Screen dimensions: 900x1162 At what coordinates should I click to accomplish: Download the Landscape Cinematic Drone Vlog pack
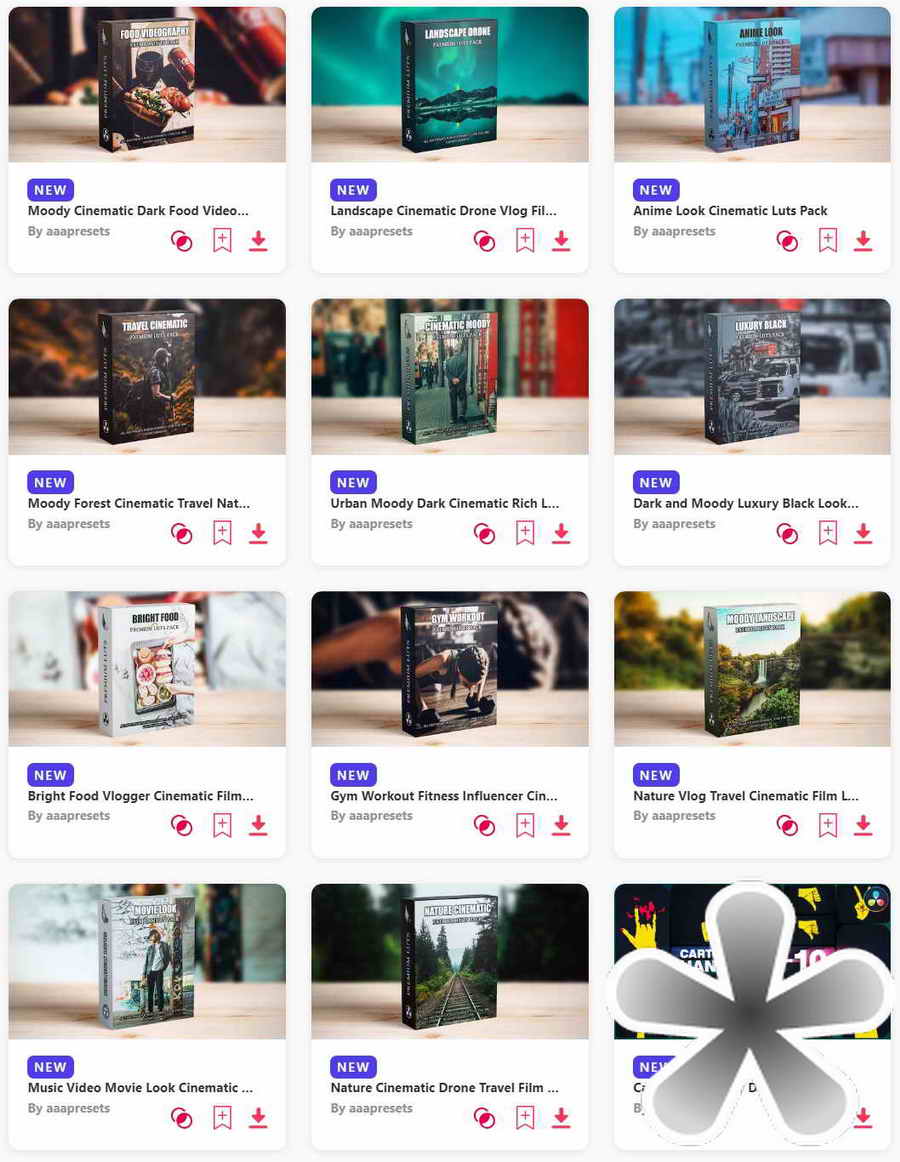(561, 241)
